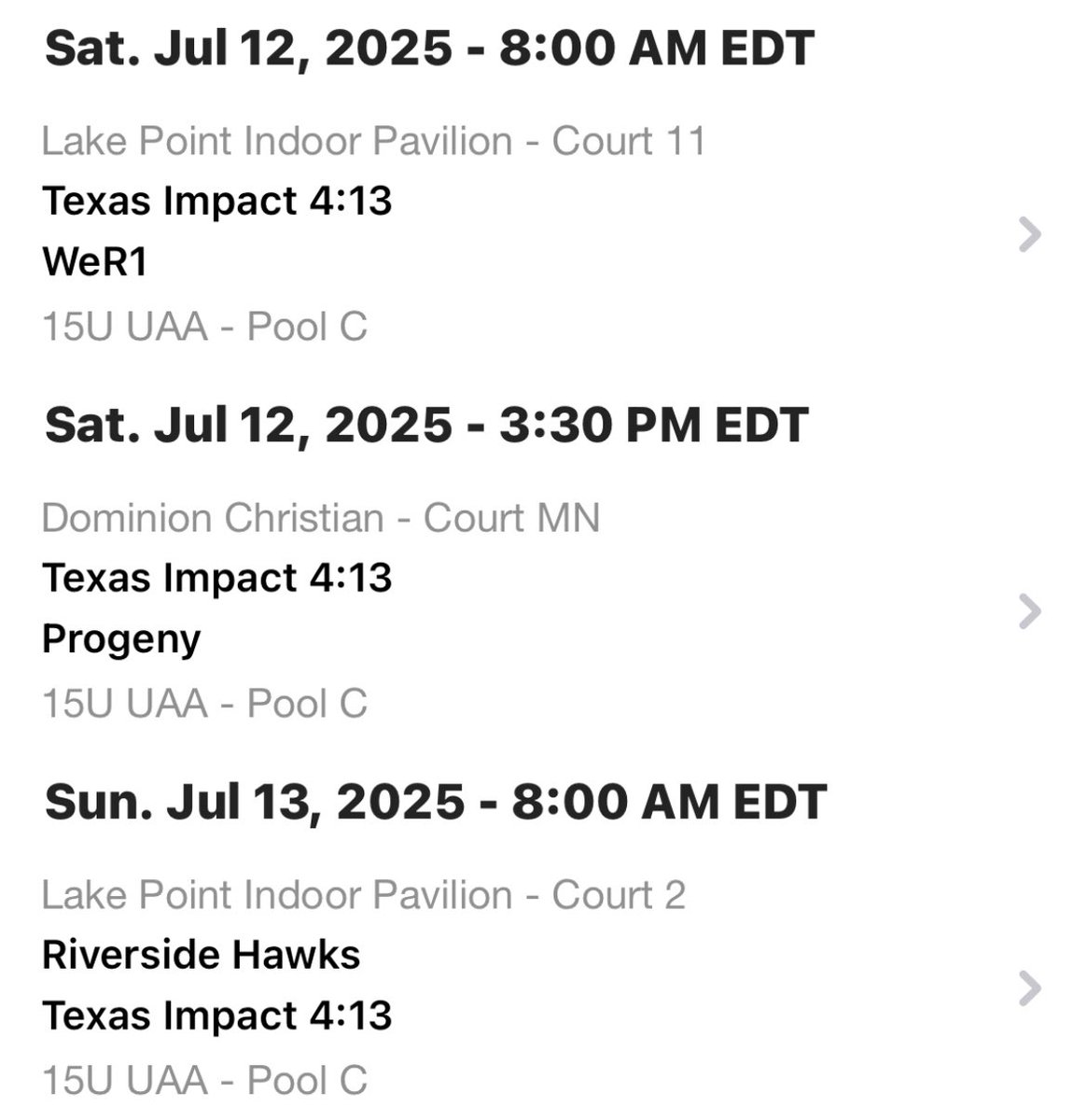Open the Texas Impact 4:13 vs Progeny game
1087x1120 pixels.
click(1028, 611)
